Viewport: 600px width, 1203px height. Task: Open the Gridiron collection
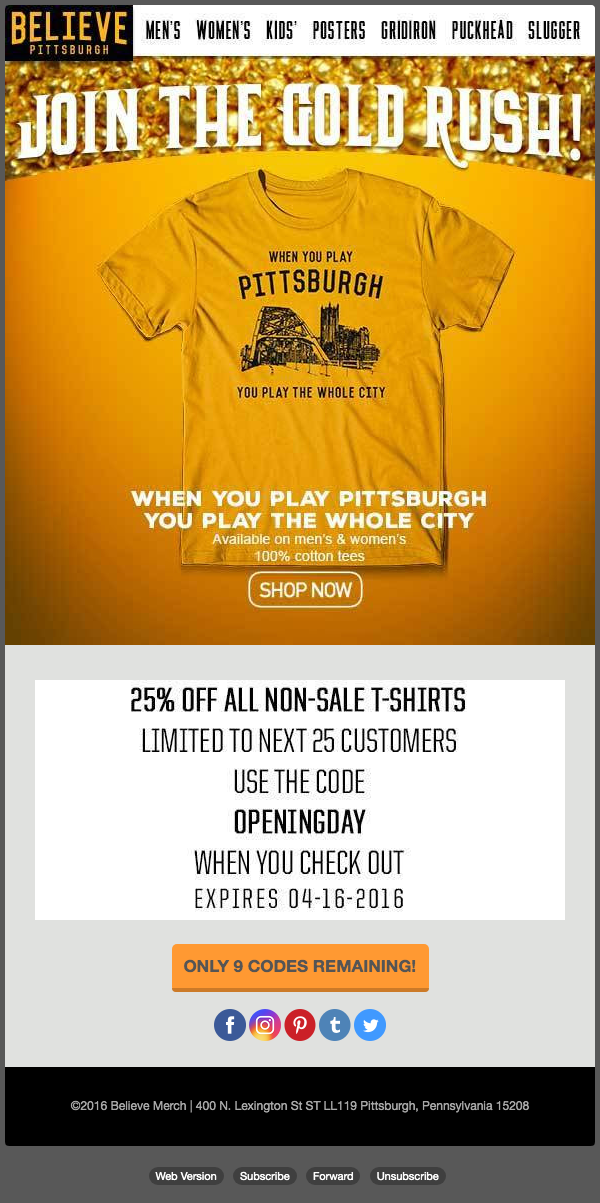coord(409,31)
